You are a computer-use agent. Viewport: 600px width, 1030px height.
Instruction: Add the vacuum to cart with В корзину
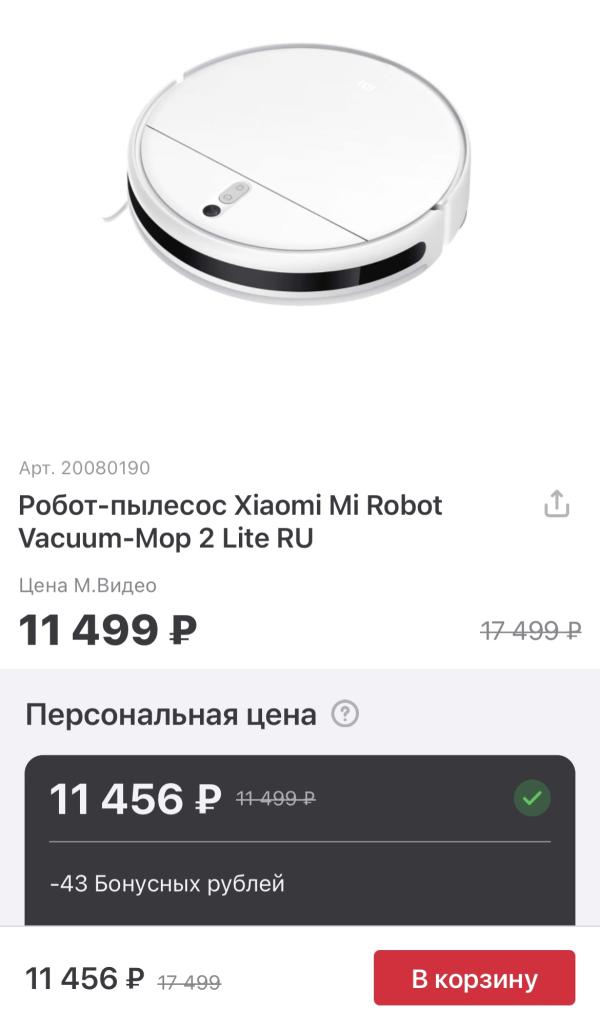(x=474, y=977)
